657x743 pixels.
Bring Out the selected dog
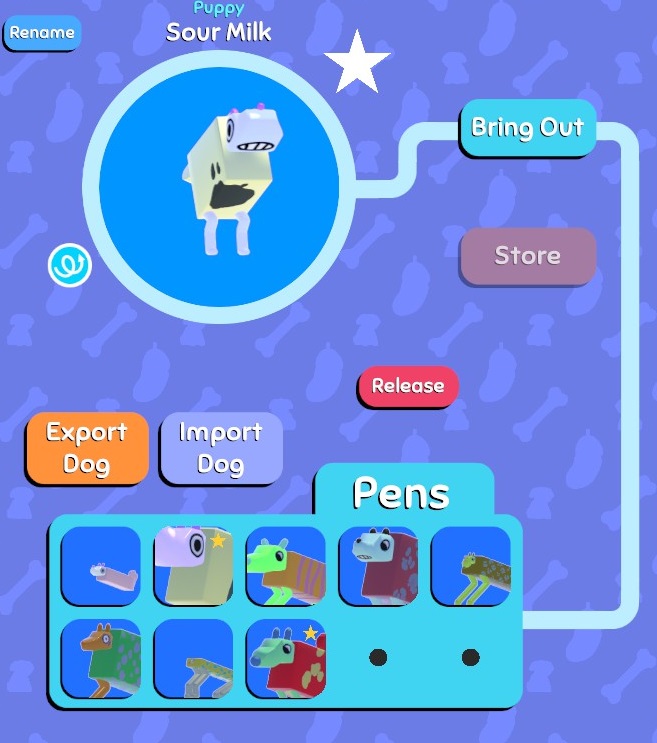click(527, 128)
